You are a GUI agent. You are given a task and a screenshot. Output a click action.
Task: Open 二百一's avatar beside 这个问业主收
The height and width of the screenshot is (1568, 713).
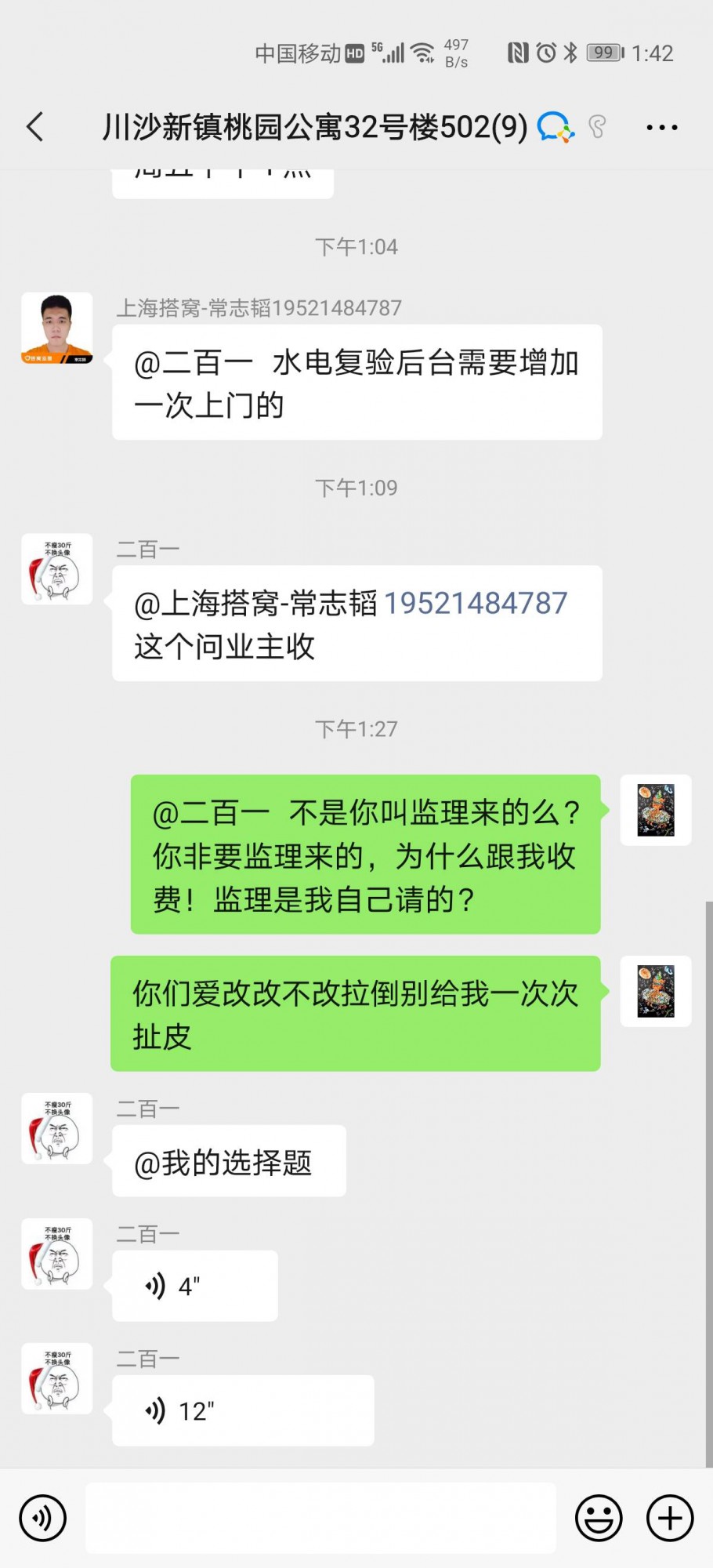tap(56, 569)
